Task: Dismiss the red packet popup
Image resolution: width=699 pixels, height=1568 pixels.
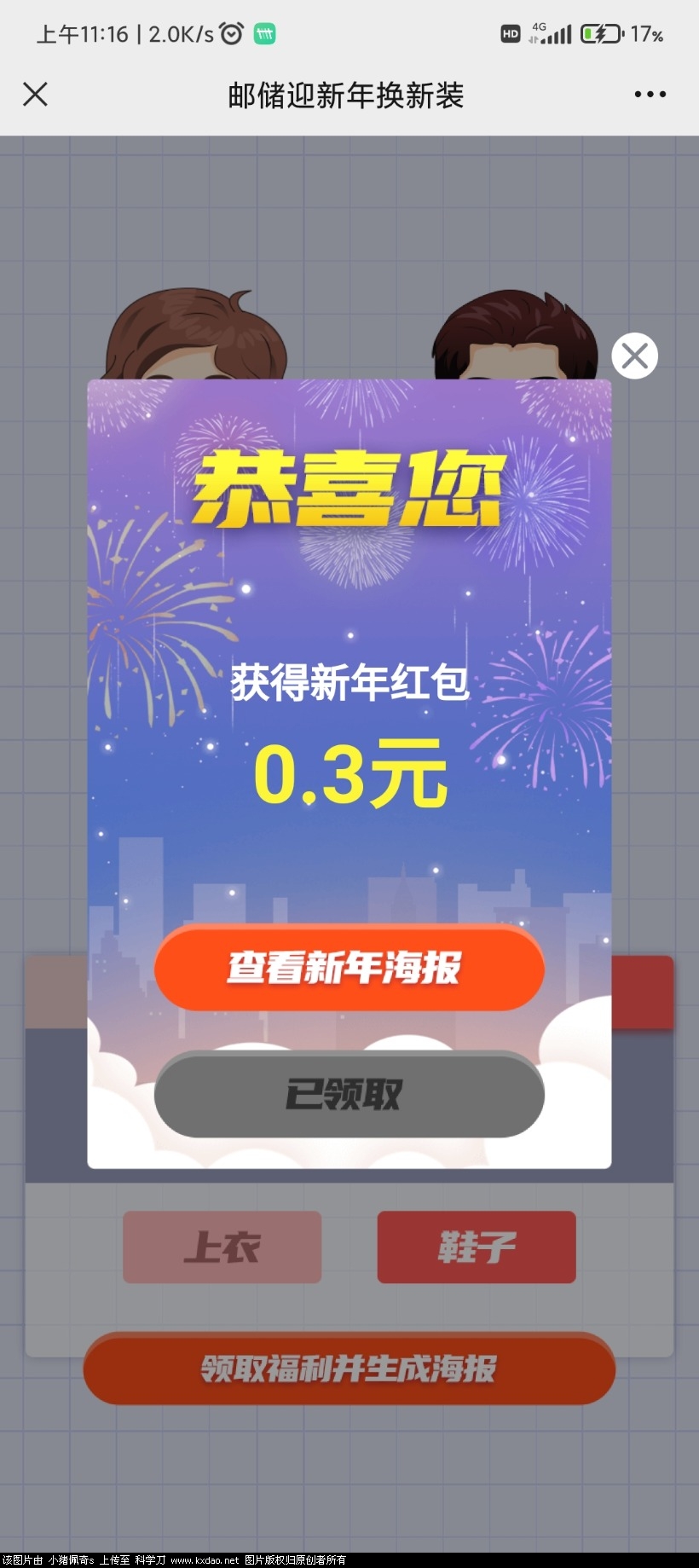Action: coord(634,356)
